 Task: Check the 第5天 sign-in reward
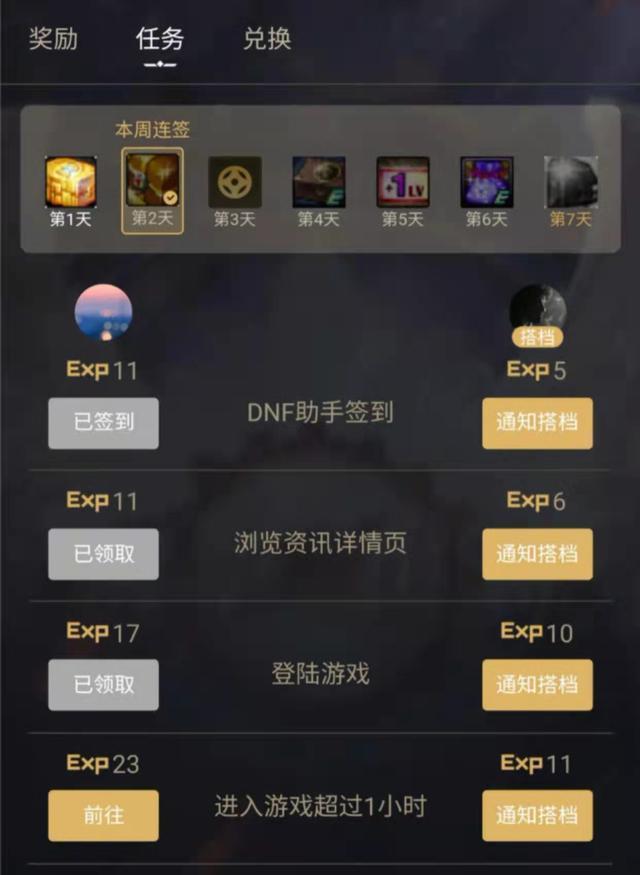[403, 183]
